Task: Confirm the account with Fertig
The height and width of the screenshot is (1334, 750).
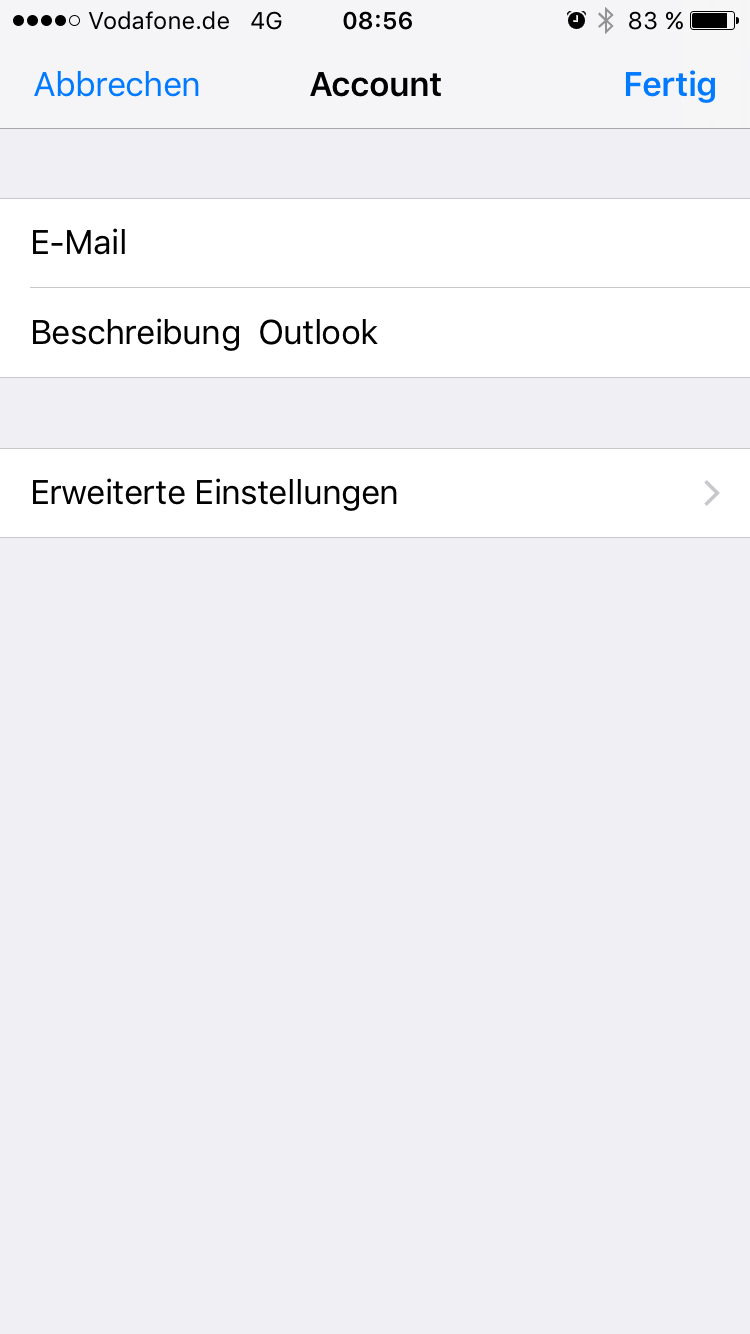Action: [x=669, y=85]
